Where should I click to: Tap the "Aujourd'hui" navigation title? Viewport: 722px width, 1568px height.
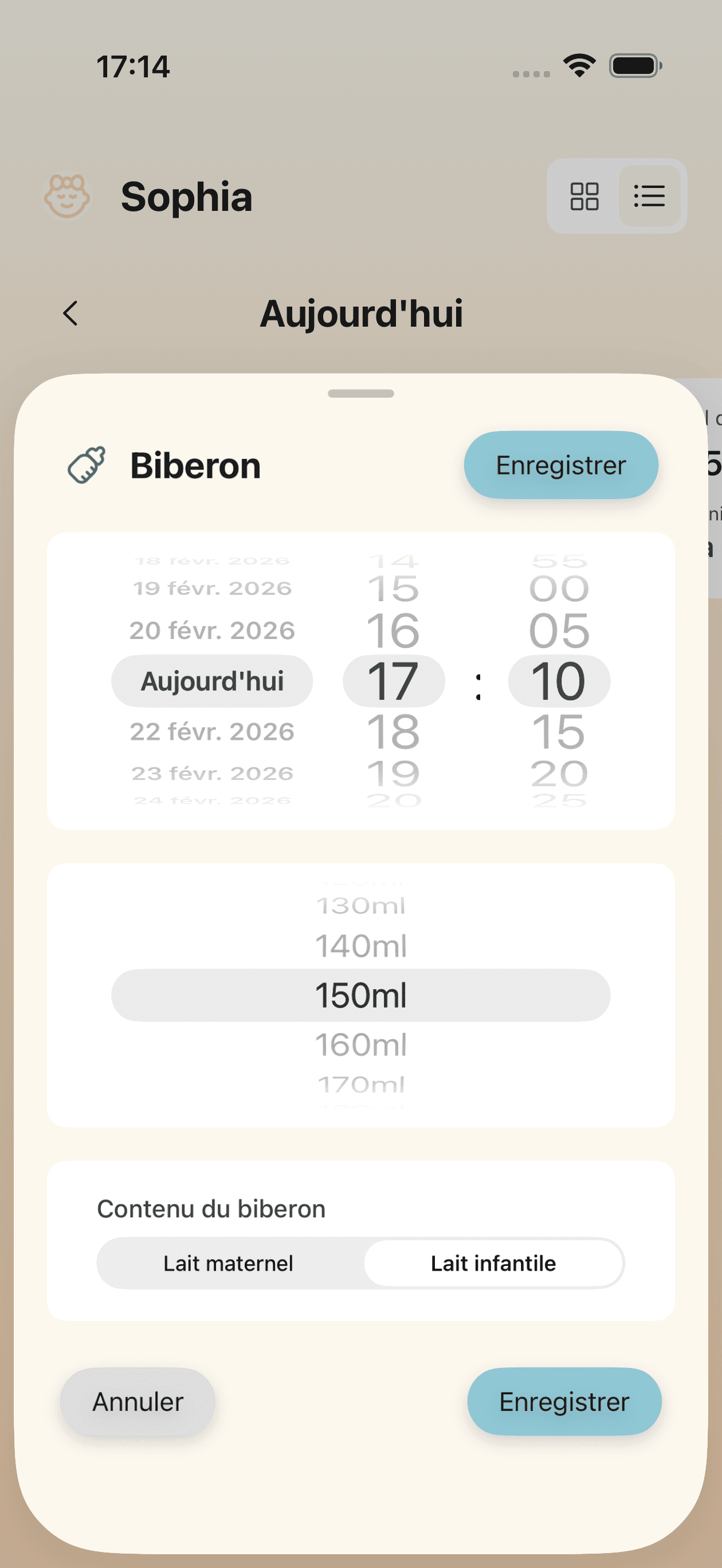362,313
